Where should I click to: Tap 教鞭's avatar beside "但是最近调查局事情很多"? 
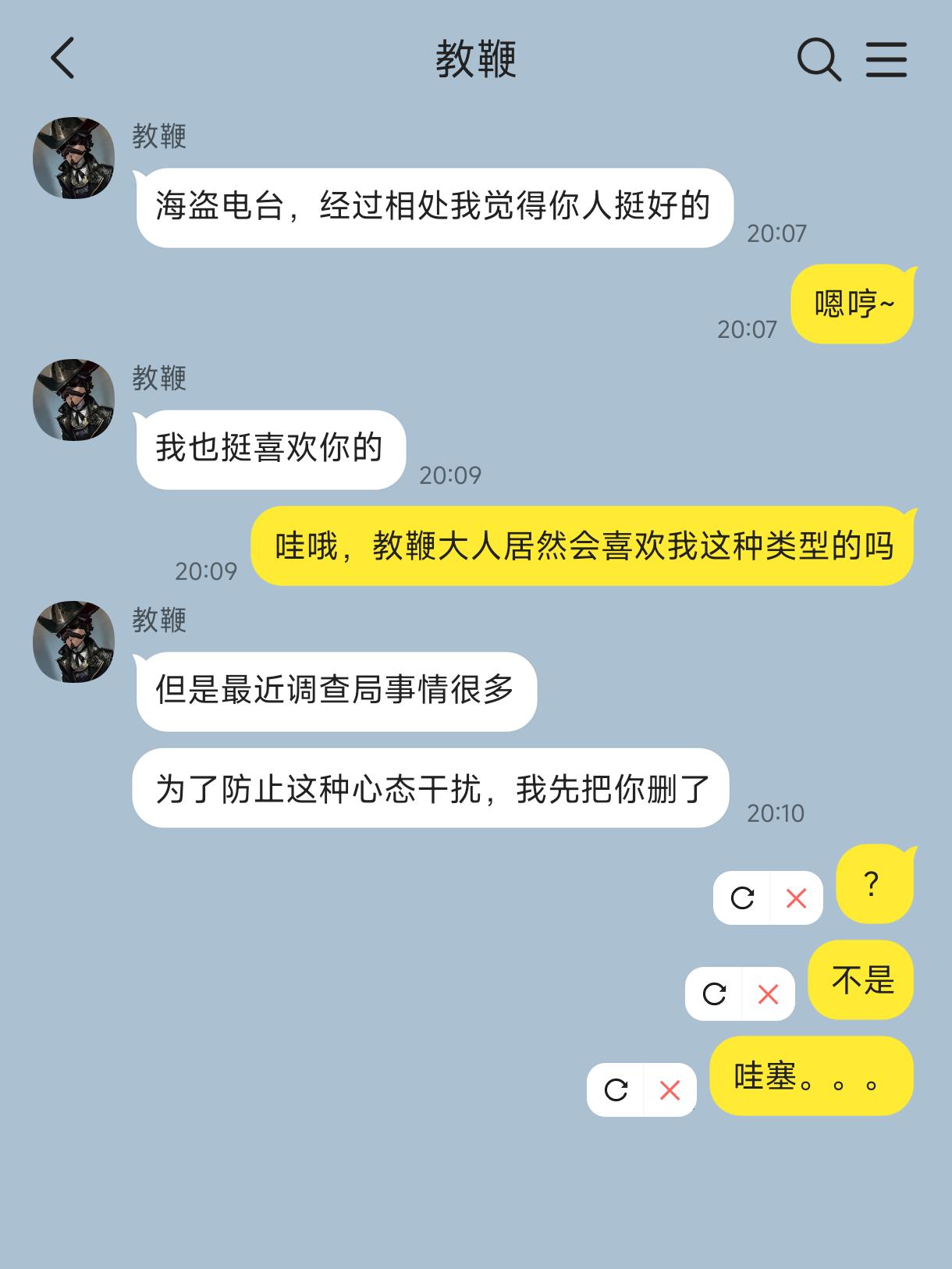coord(73,640)
